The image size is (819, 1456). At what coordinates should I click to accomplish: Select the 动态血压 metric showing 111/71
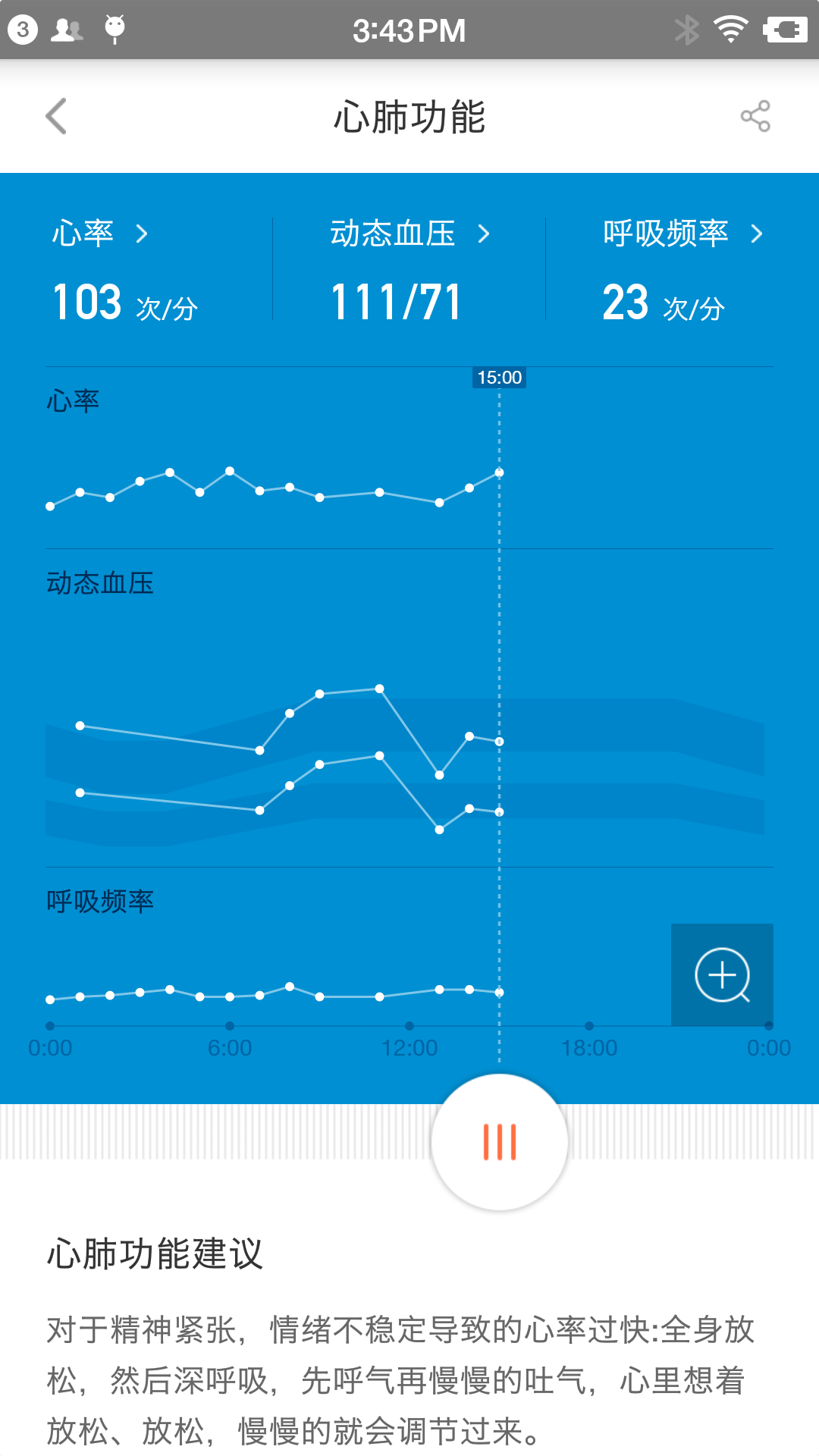[397, 299]
